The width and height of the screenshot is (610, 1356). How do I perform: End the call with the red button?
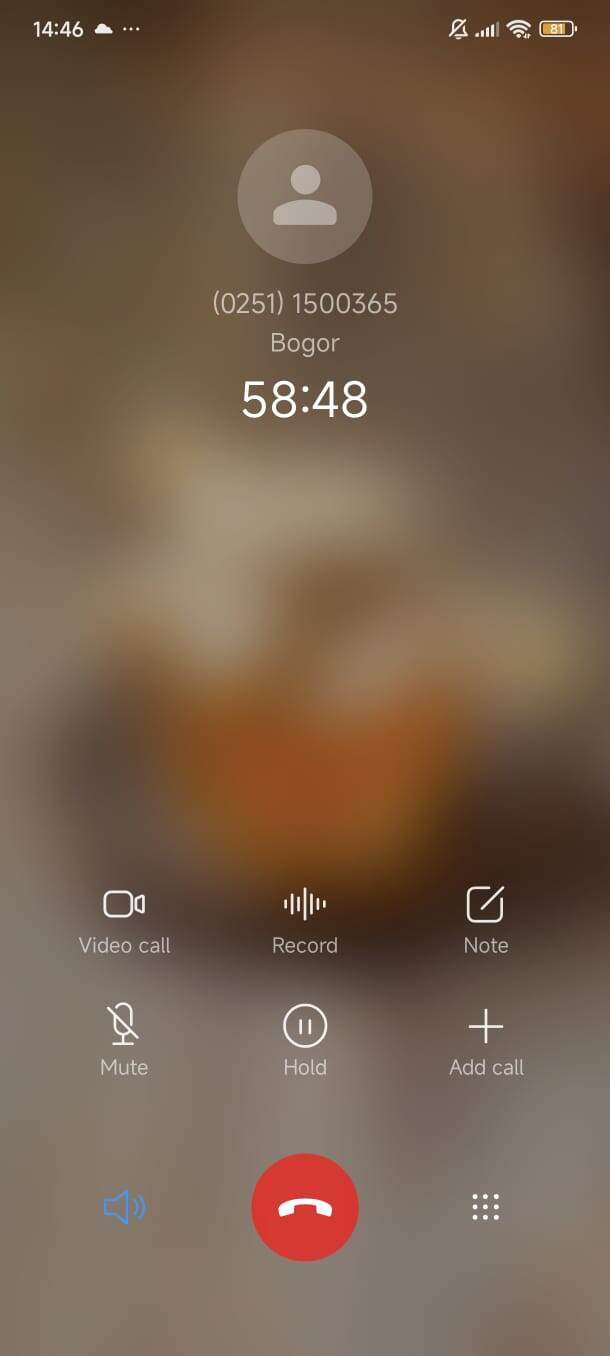tap(305, 1208)
